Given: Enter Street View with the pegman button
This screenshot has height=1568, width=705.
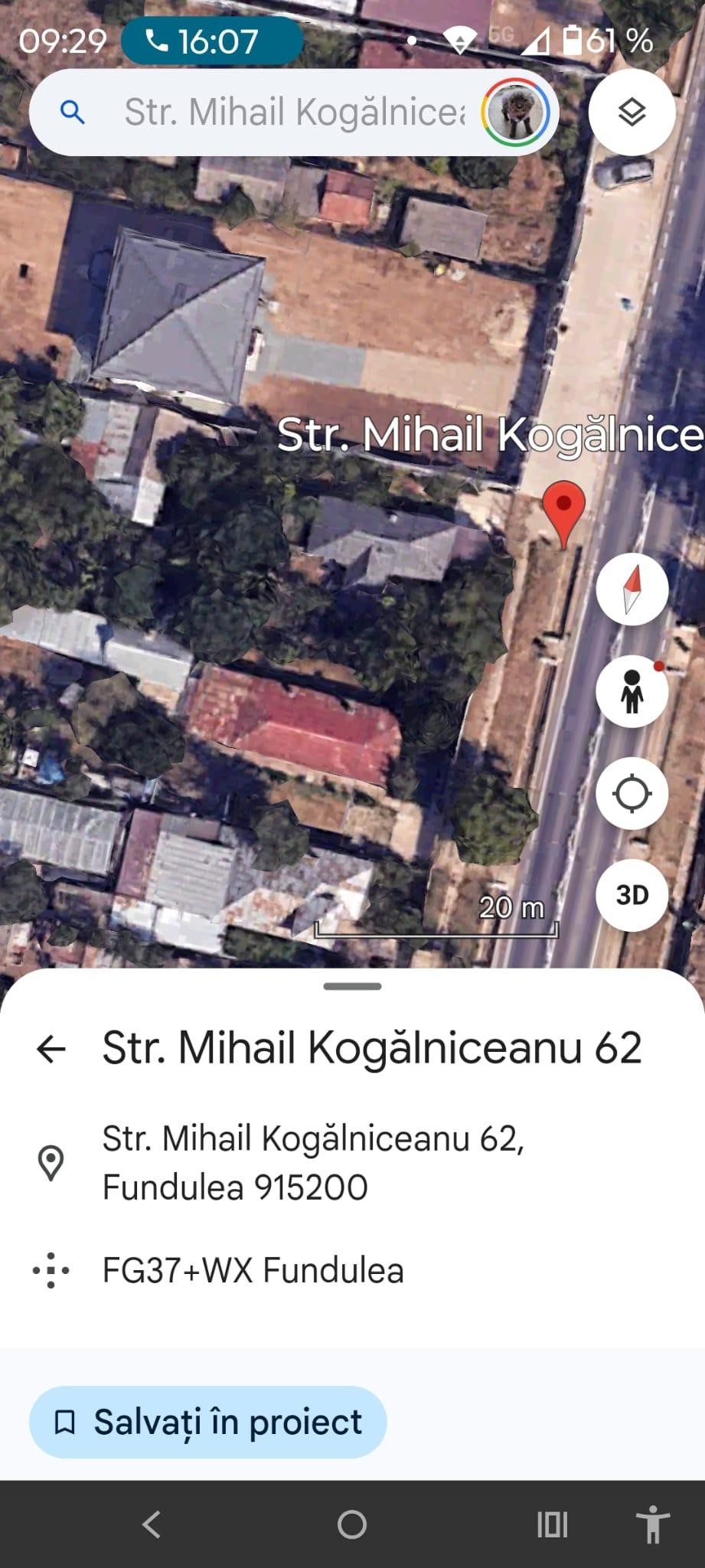Looking at the screenshot, I should [x=632, y=691].
